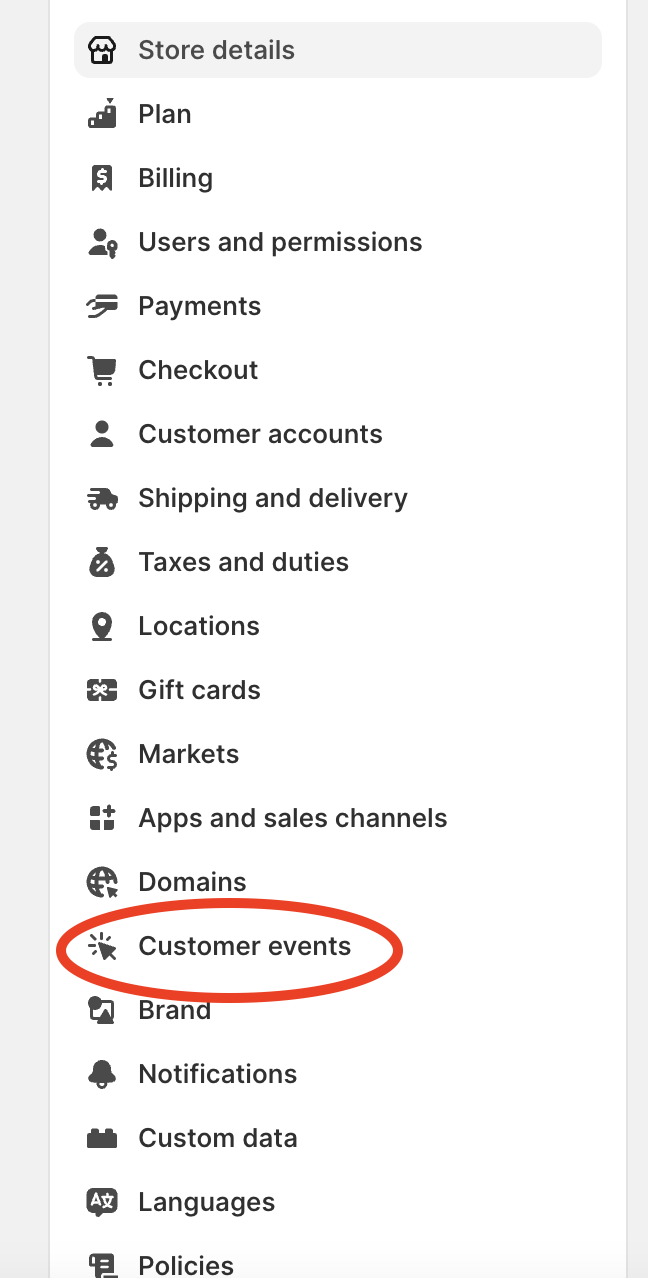The image size is (648, 1278).
Task: Go to Customer accounts
Action: [x=338, y=434]
